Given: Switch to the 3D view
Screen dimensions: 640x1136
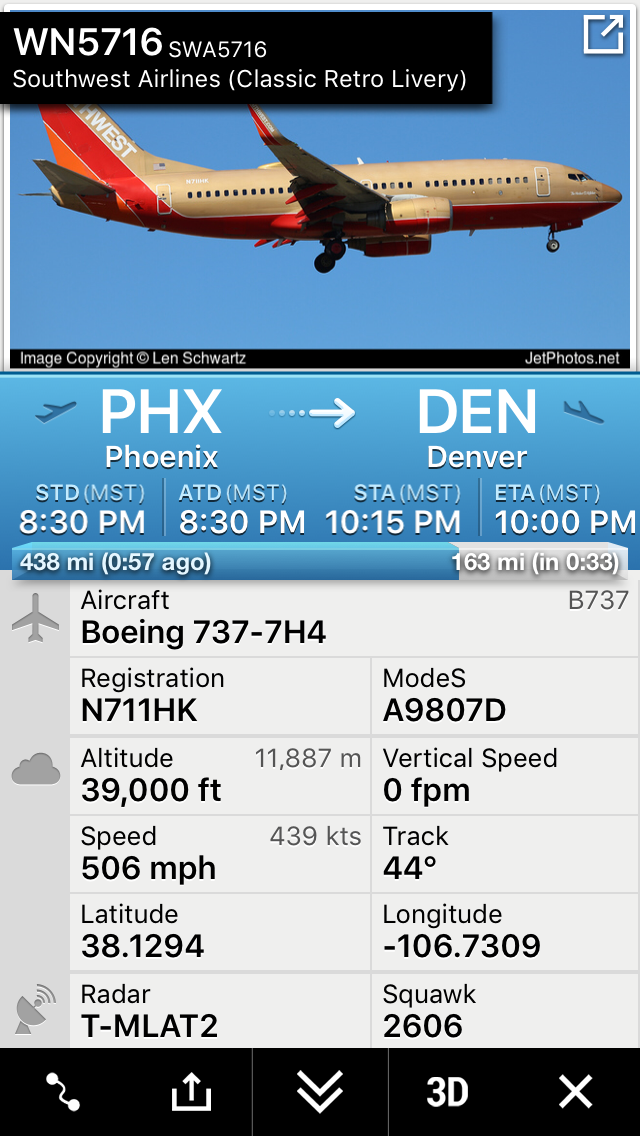Looking at the screenshot, I should 447,1092.
